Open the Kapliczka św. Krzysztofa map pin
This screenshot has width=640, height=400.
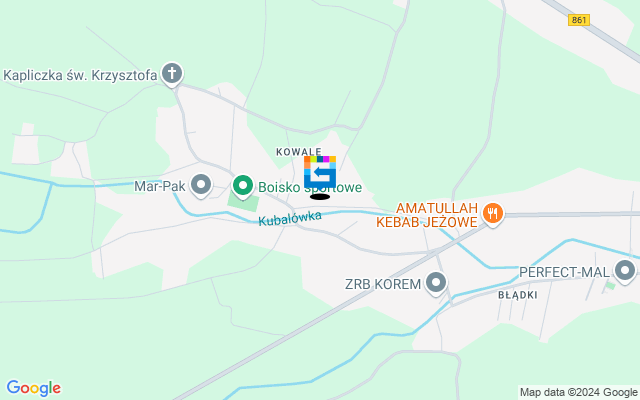[173, 74]
